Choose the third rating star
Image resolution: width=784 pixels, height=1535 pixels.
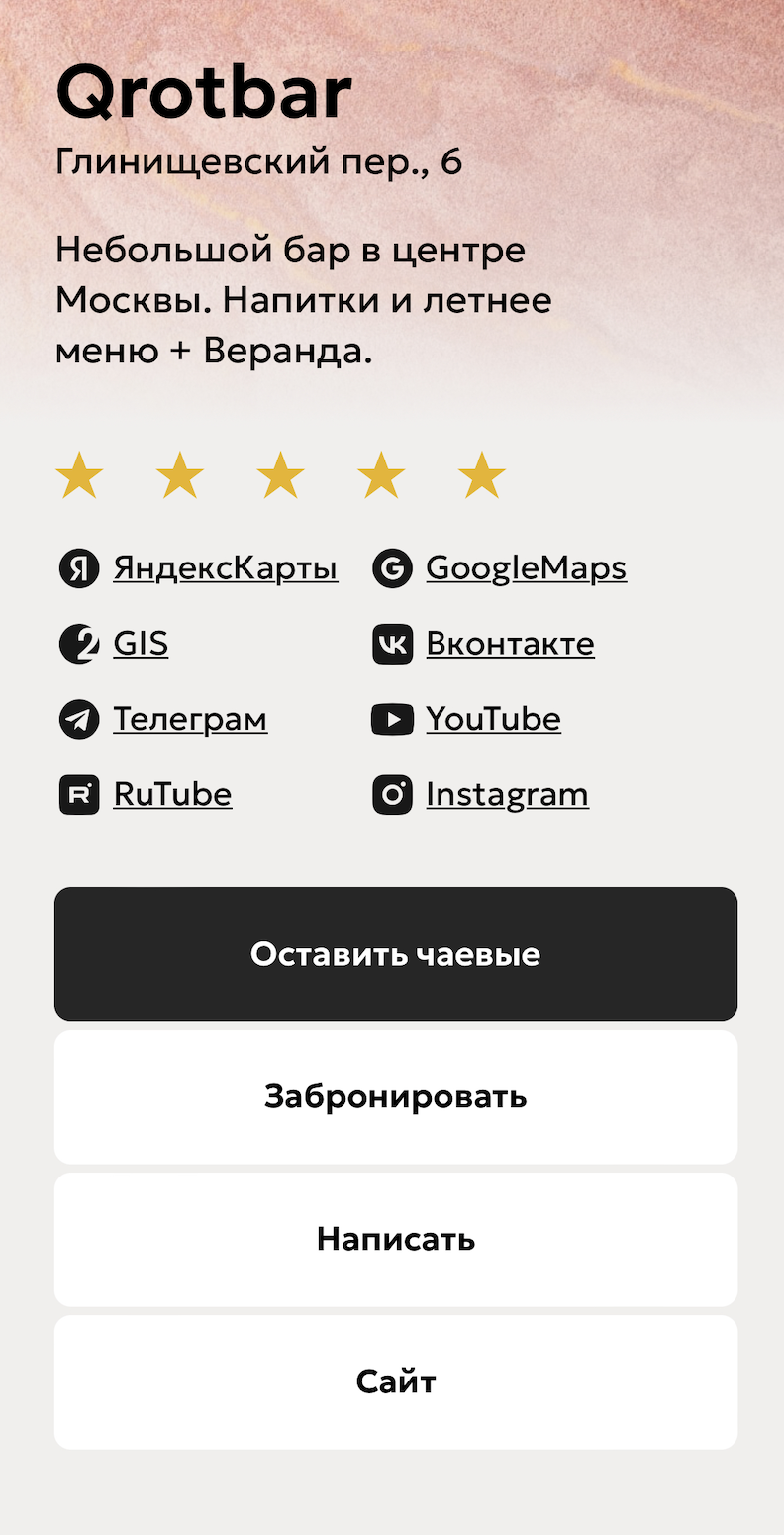[281, 475]
